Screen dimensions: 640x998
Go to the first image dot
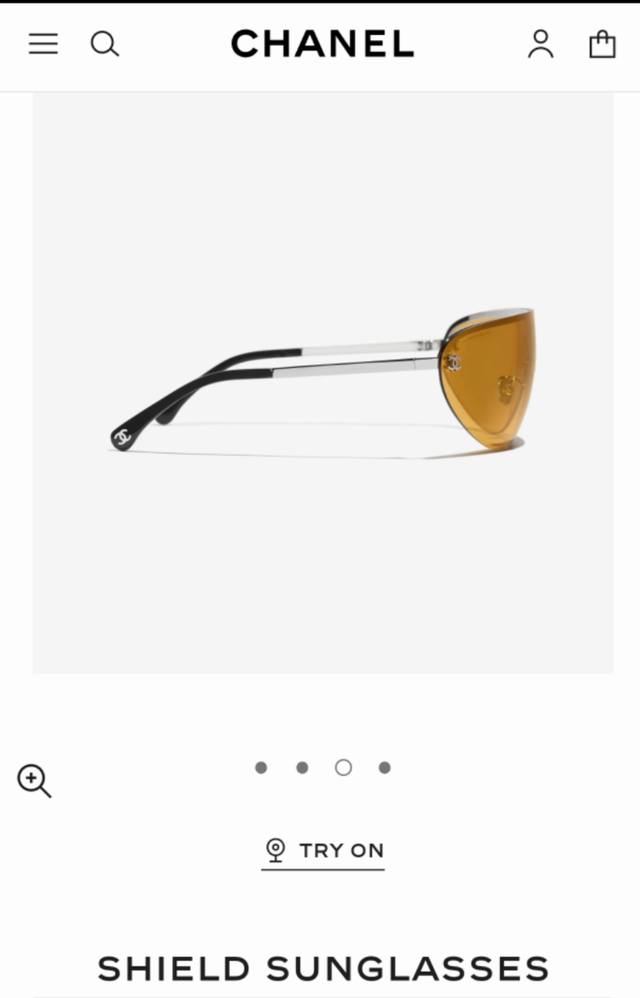(261, 768)
